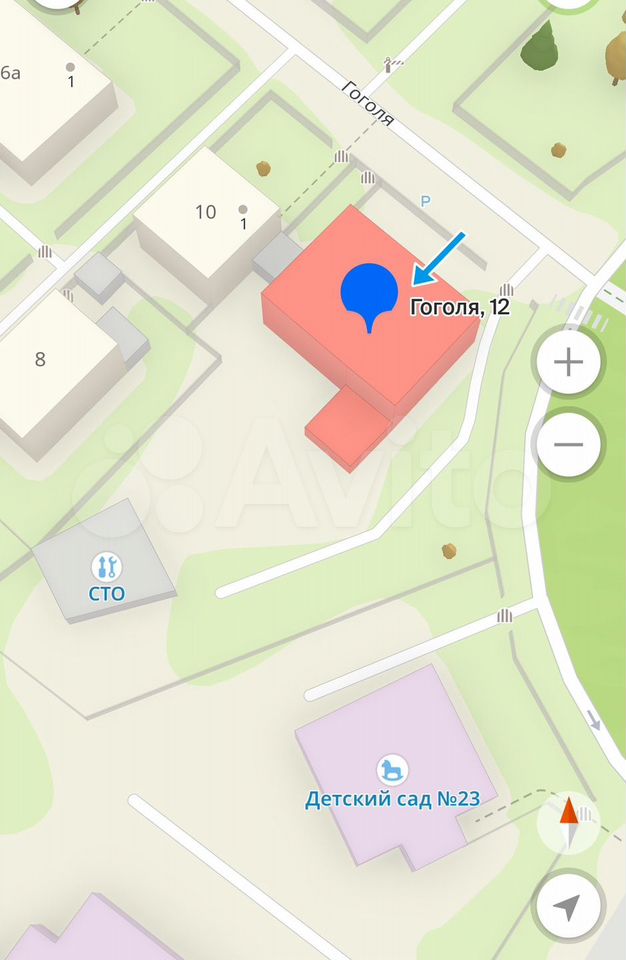Select the parking P marker
The width and height of the screenshot is (626, 960).
click(x=425, y=202)
